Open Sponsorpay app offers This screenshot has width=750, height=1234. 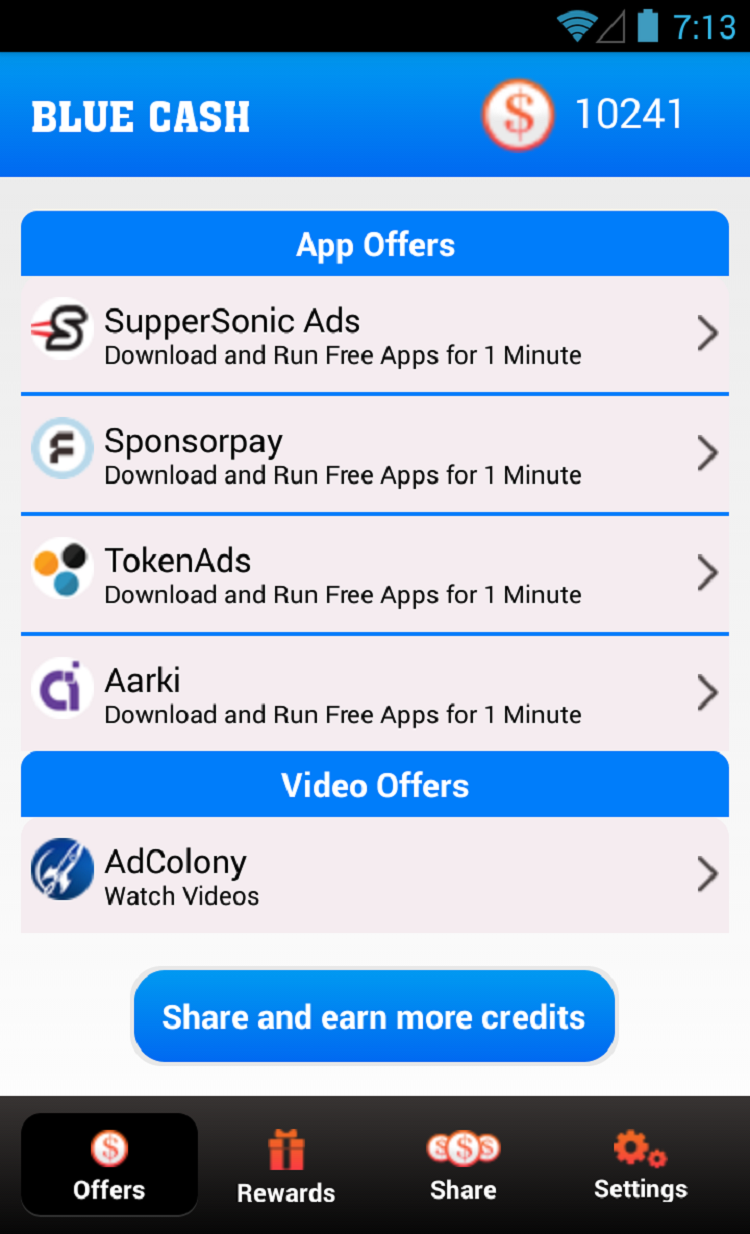click(x=374, y=455)
